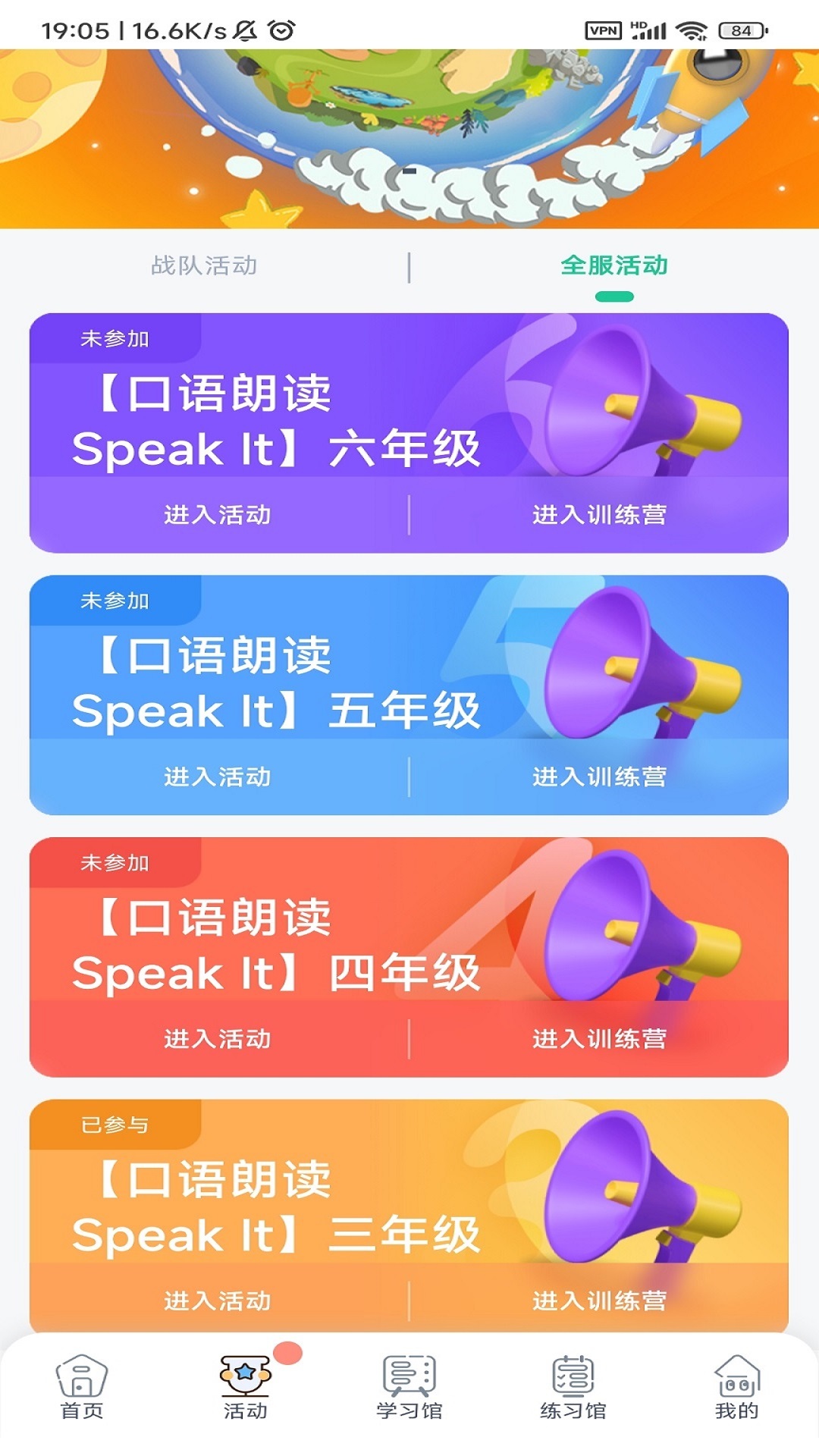Tap the 未参加 badge on the 六年级 card
Image resolution: width=819 pixels, height=1456 pixels.
[114, 339]
